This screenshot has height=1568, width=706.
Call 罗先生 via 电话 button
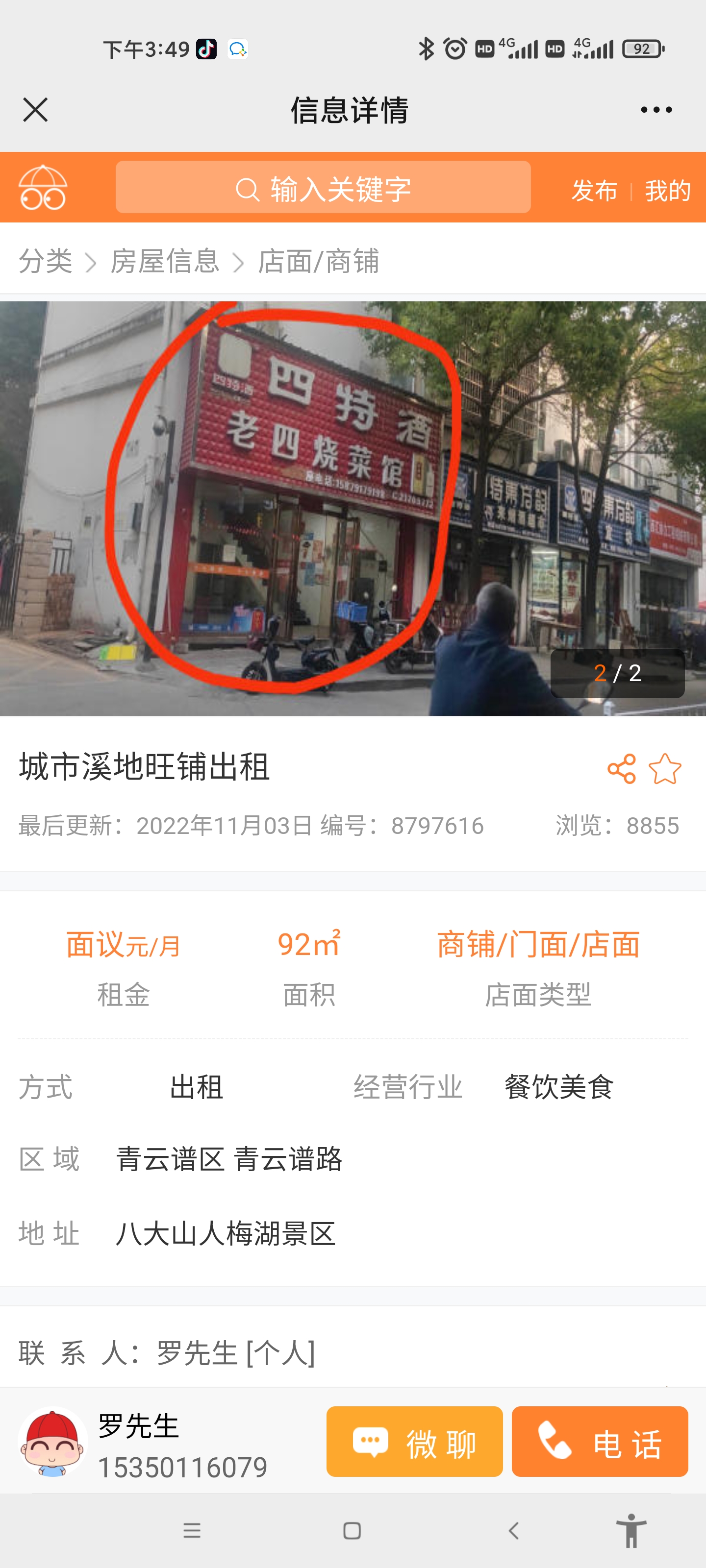600,1442
